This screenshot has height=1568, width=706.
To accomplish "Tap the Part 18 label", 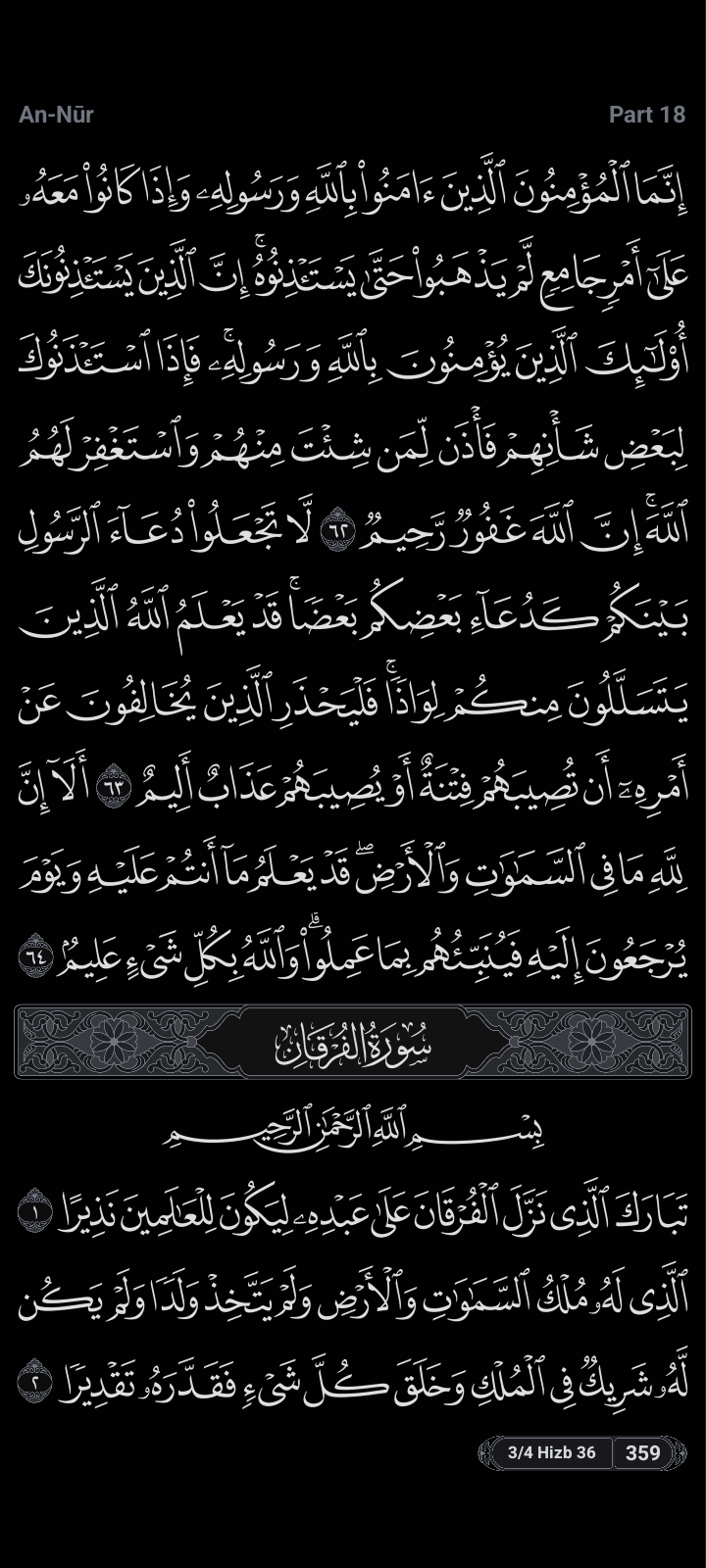I will coord(647,115).
